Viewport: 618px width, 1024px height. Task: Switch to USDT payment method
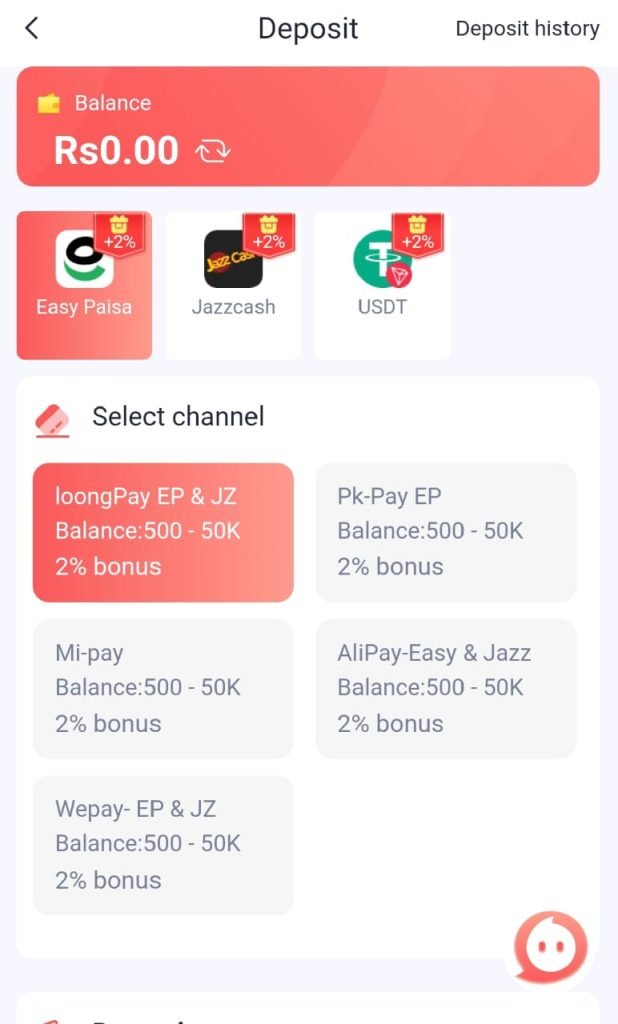tap(382, 285)
